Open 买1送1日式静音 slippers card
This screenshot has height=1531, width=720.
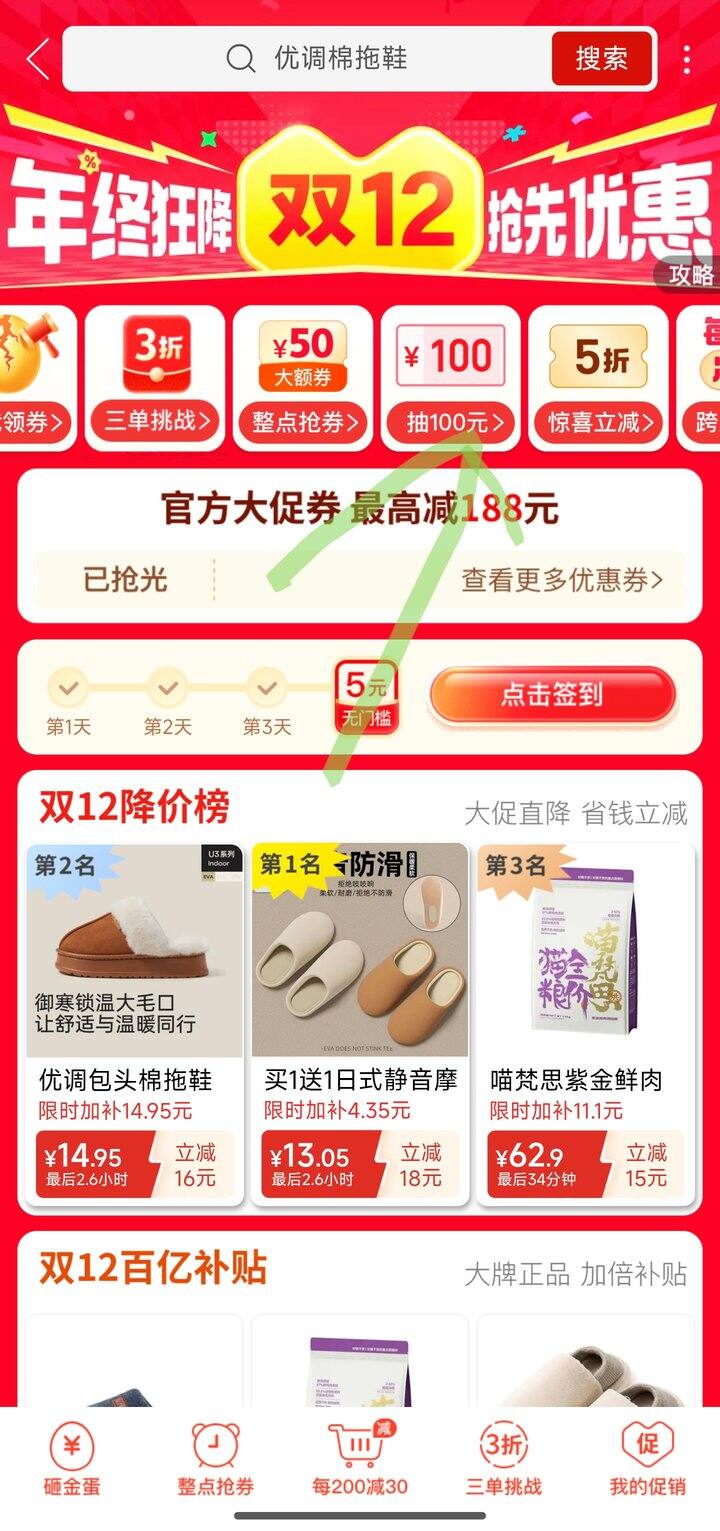click(x=360, y=1022)
